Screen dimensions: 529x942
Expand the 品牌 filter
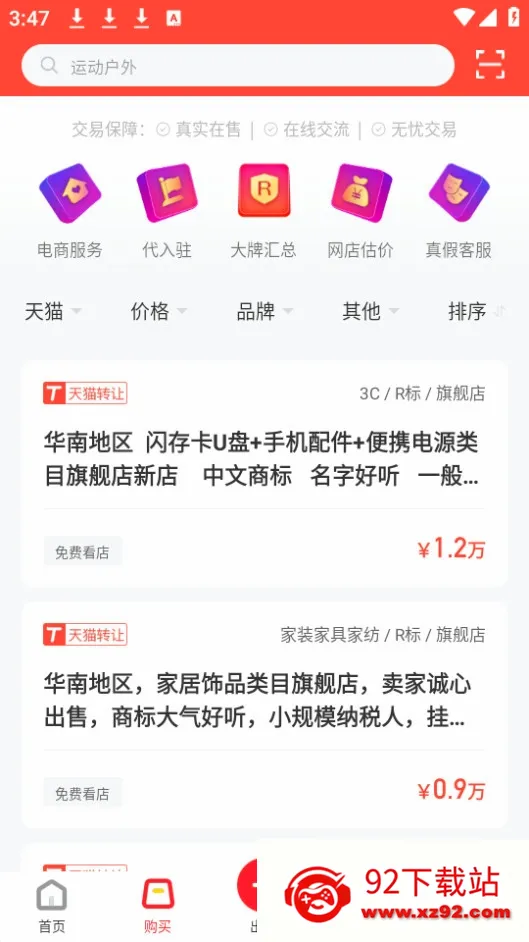click(265, 311)
